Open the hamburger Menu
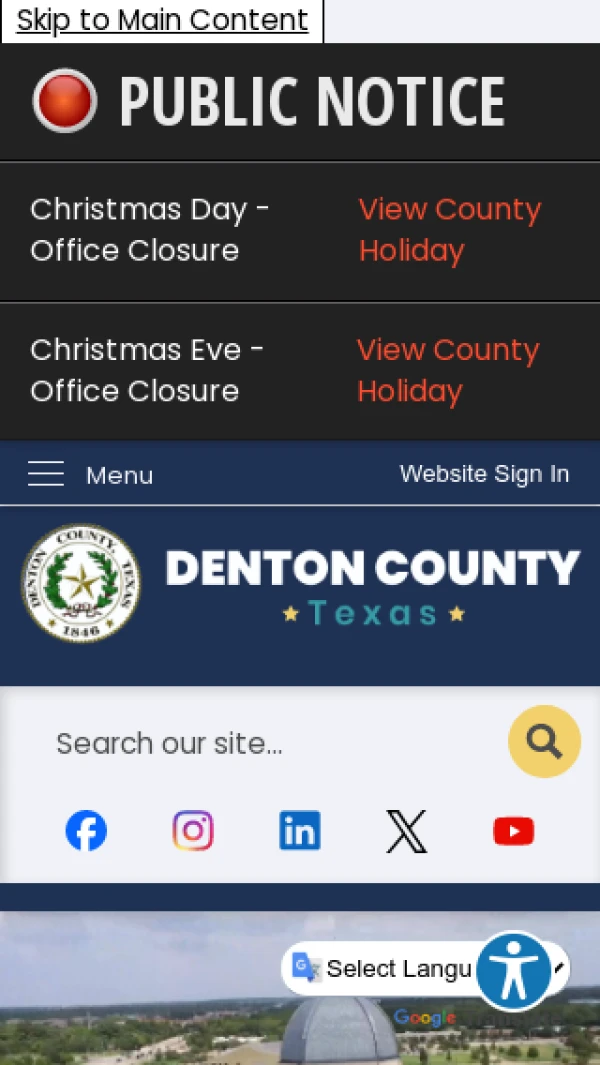The width and height of the screenshot is (600, 1065). (90, 475)
